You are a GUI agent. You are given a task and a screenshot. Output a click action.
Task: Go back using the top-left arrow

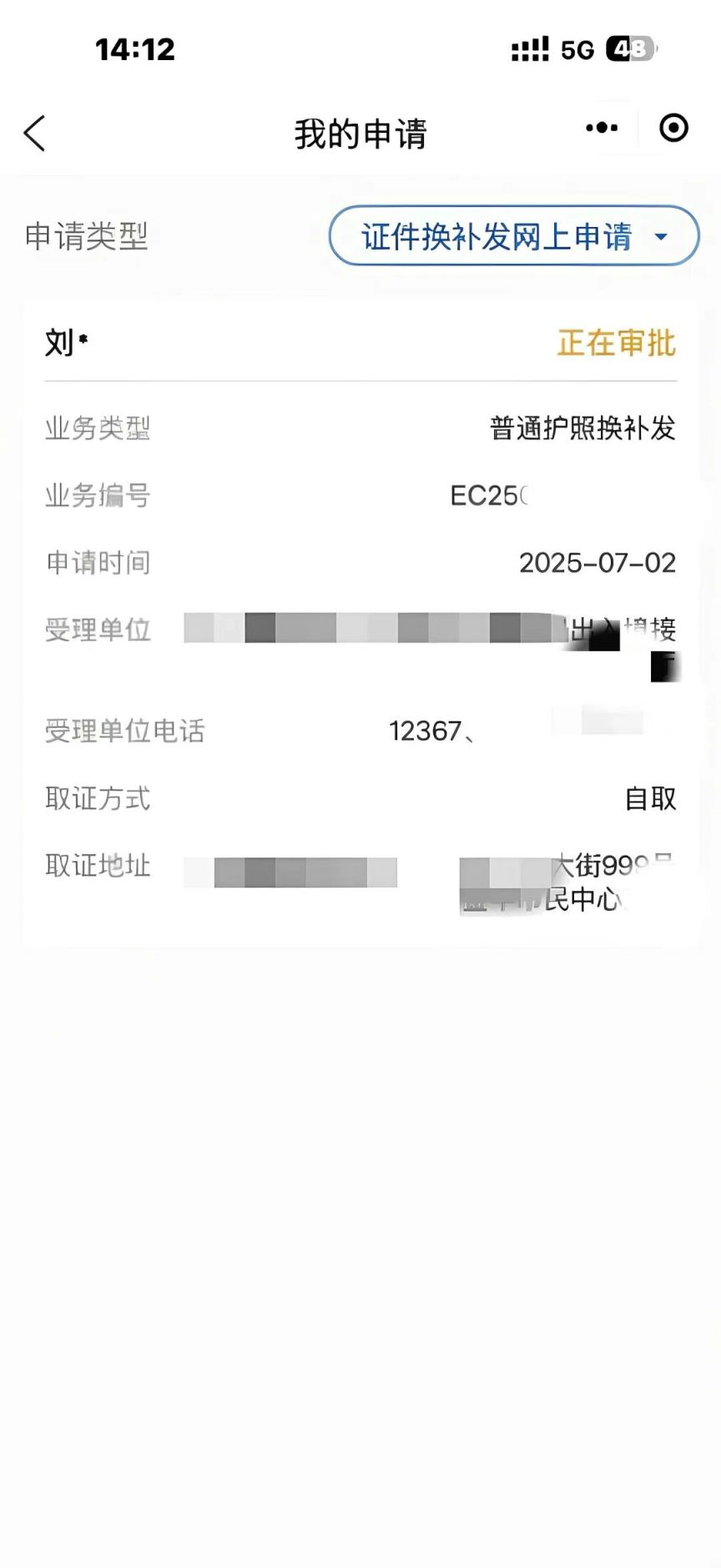[x=35, y=134]
